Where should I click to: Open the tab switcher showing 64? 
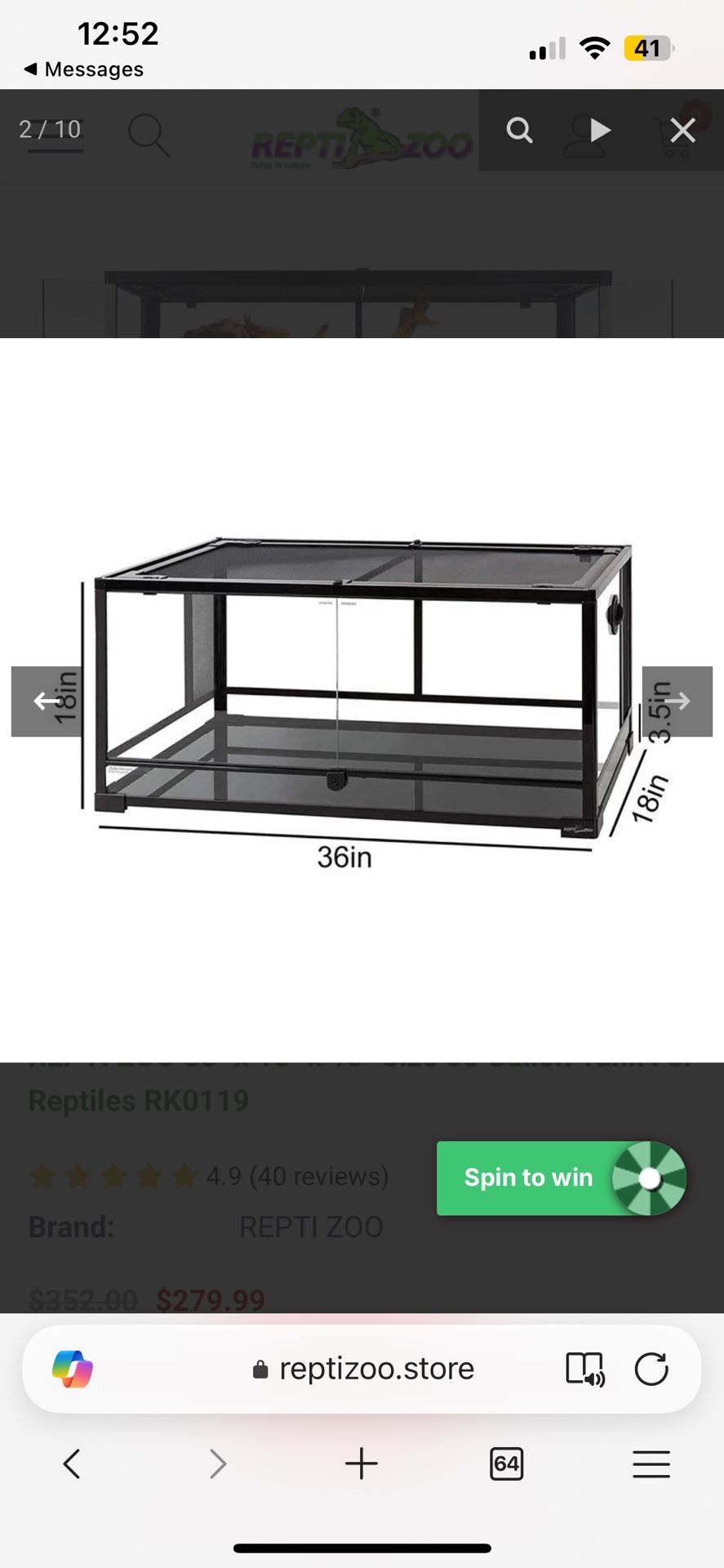coord(506,1464)
